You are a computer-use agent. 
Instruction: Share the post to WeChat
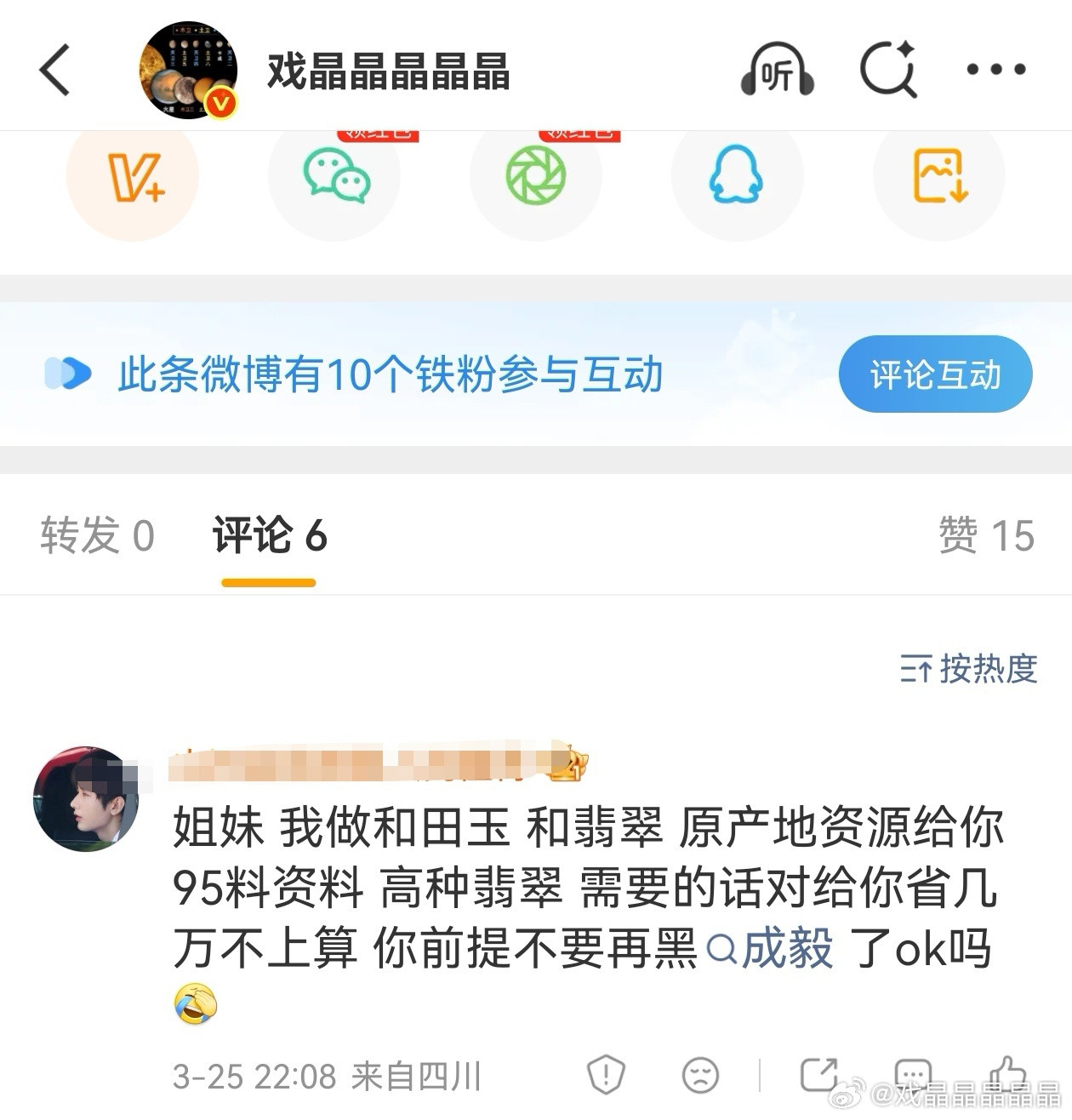tap(335, 175)
